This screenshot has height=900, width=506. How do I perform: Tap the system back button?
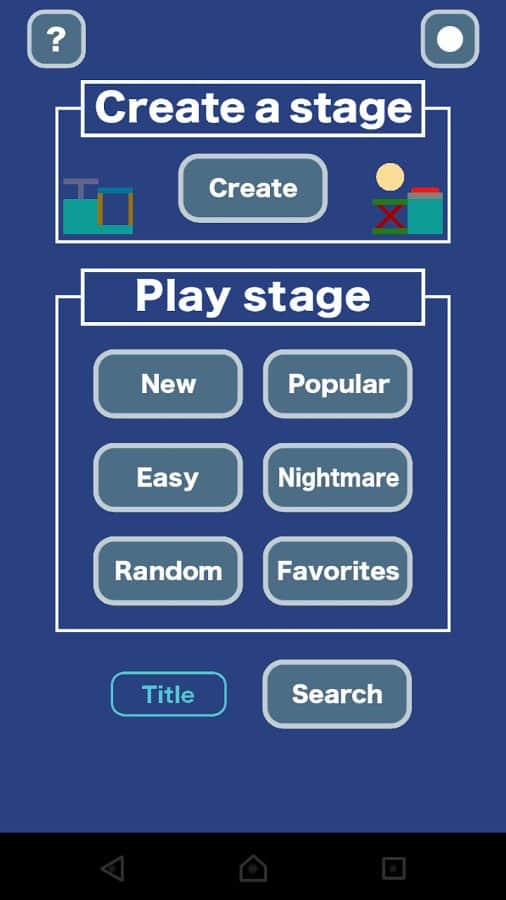point(112,868)
